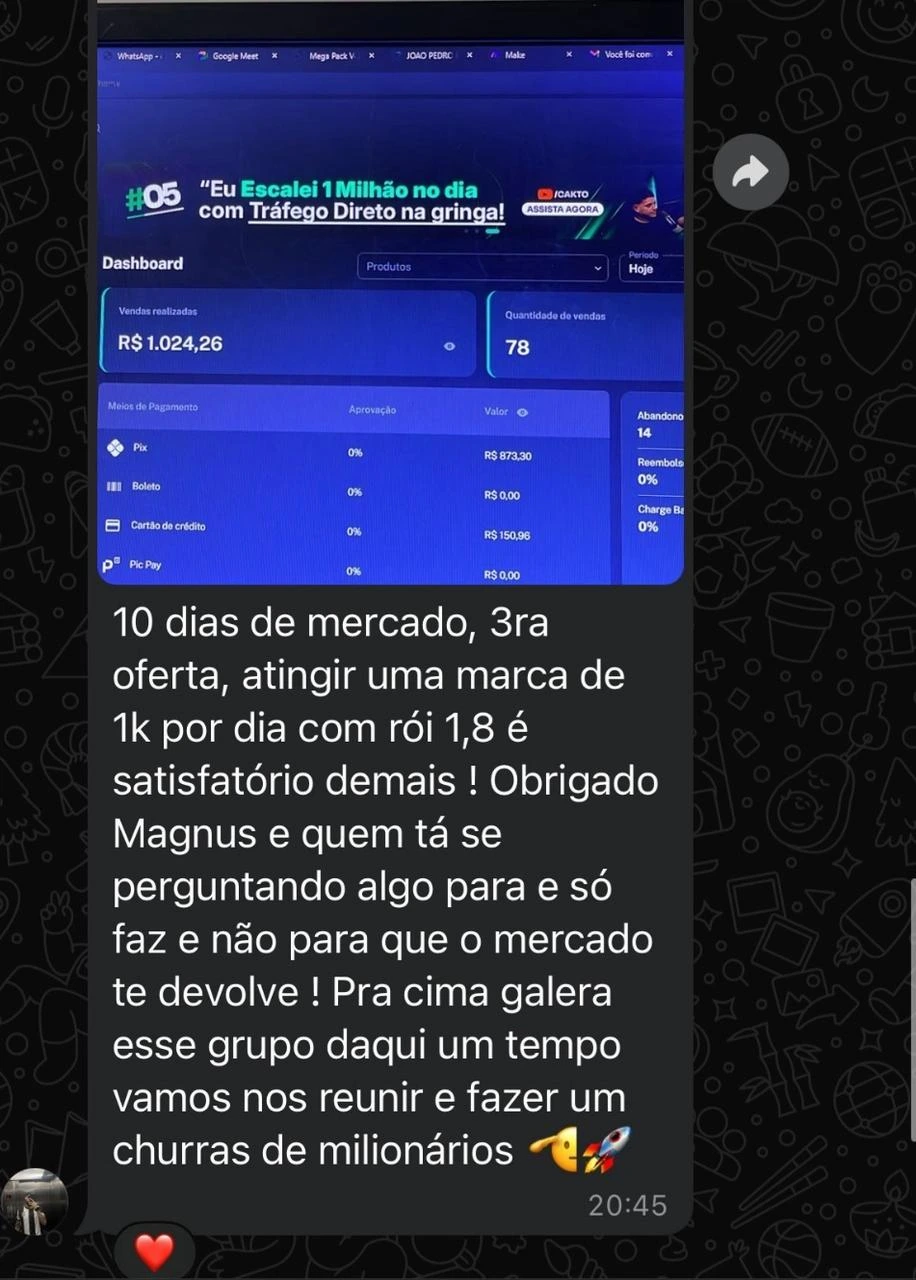Click the WhatsApp tab favicon
Screen dimensions: 916x1280
pyautogui.click(x=110, y=56)
